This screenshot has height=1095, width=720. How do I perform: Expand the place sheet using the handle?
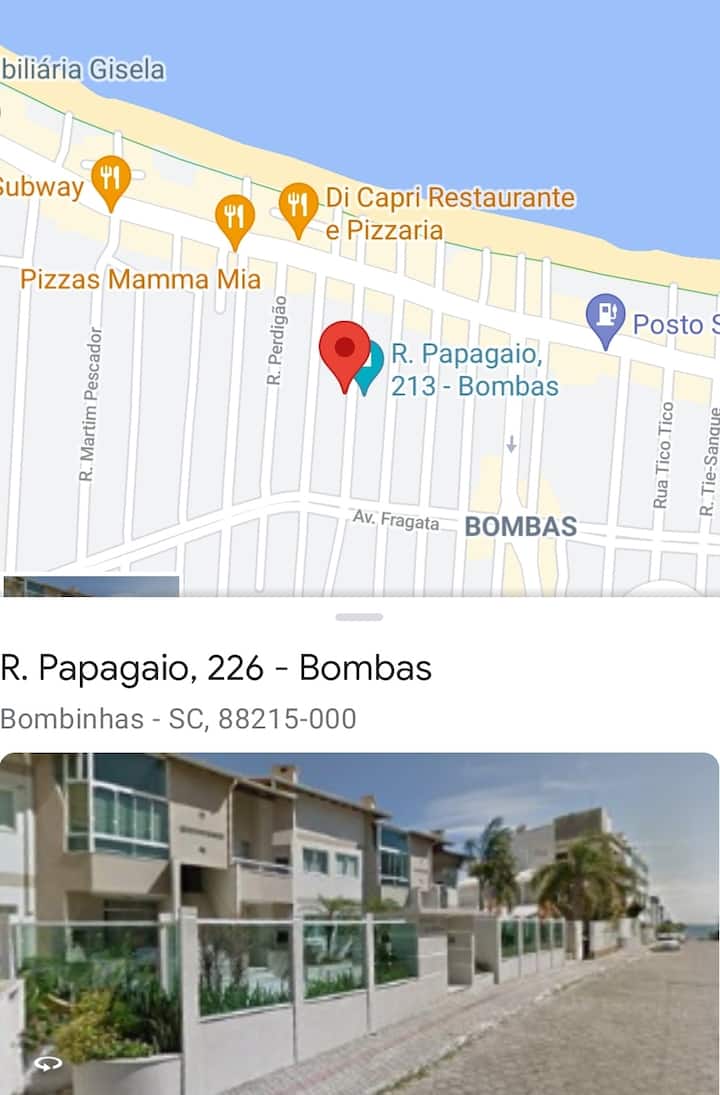coord(359,617)
